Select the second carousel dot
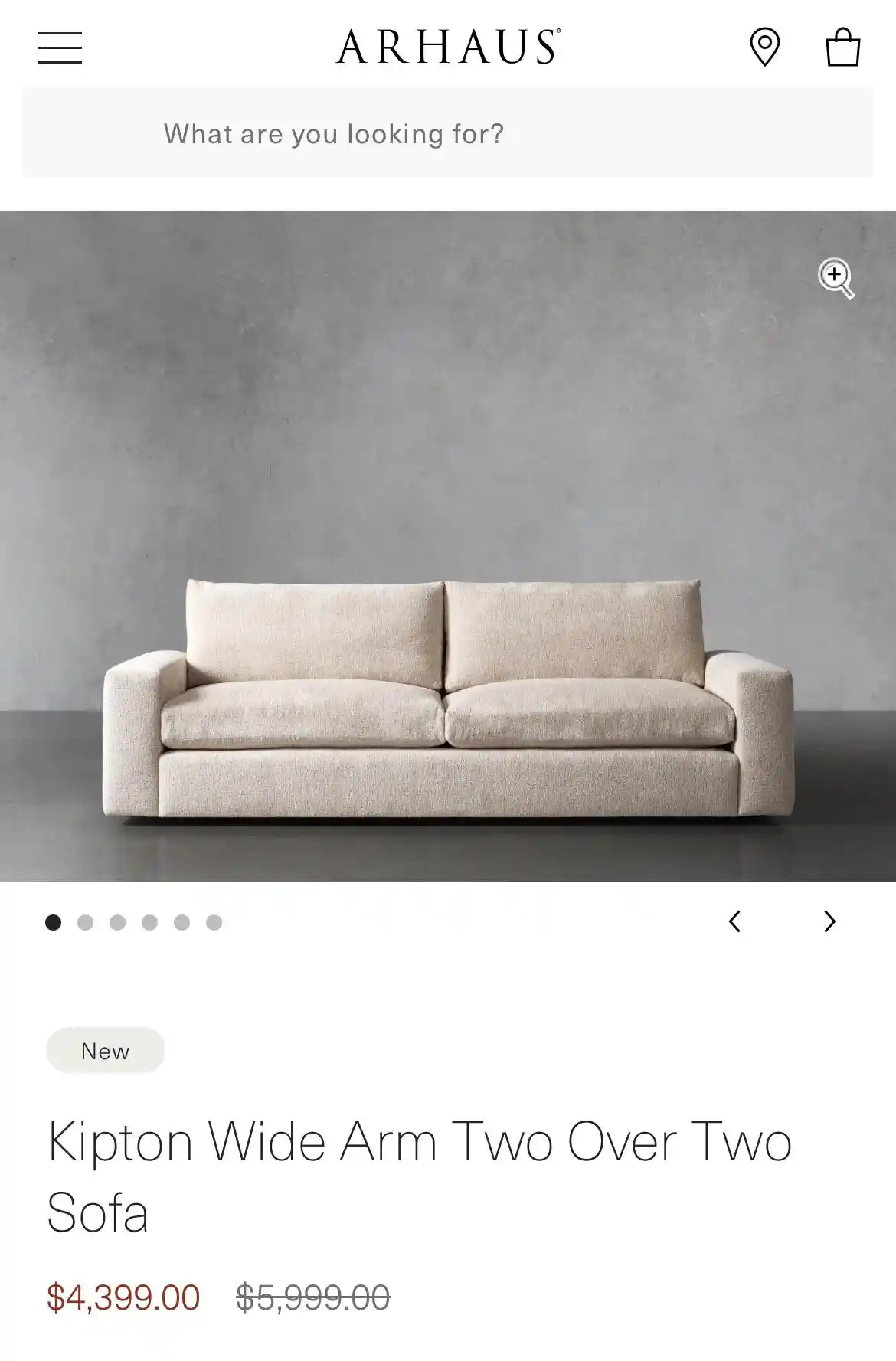896x1361 pixels. tap(84, 922)
